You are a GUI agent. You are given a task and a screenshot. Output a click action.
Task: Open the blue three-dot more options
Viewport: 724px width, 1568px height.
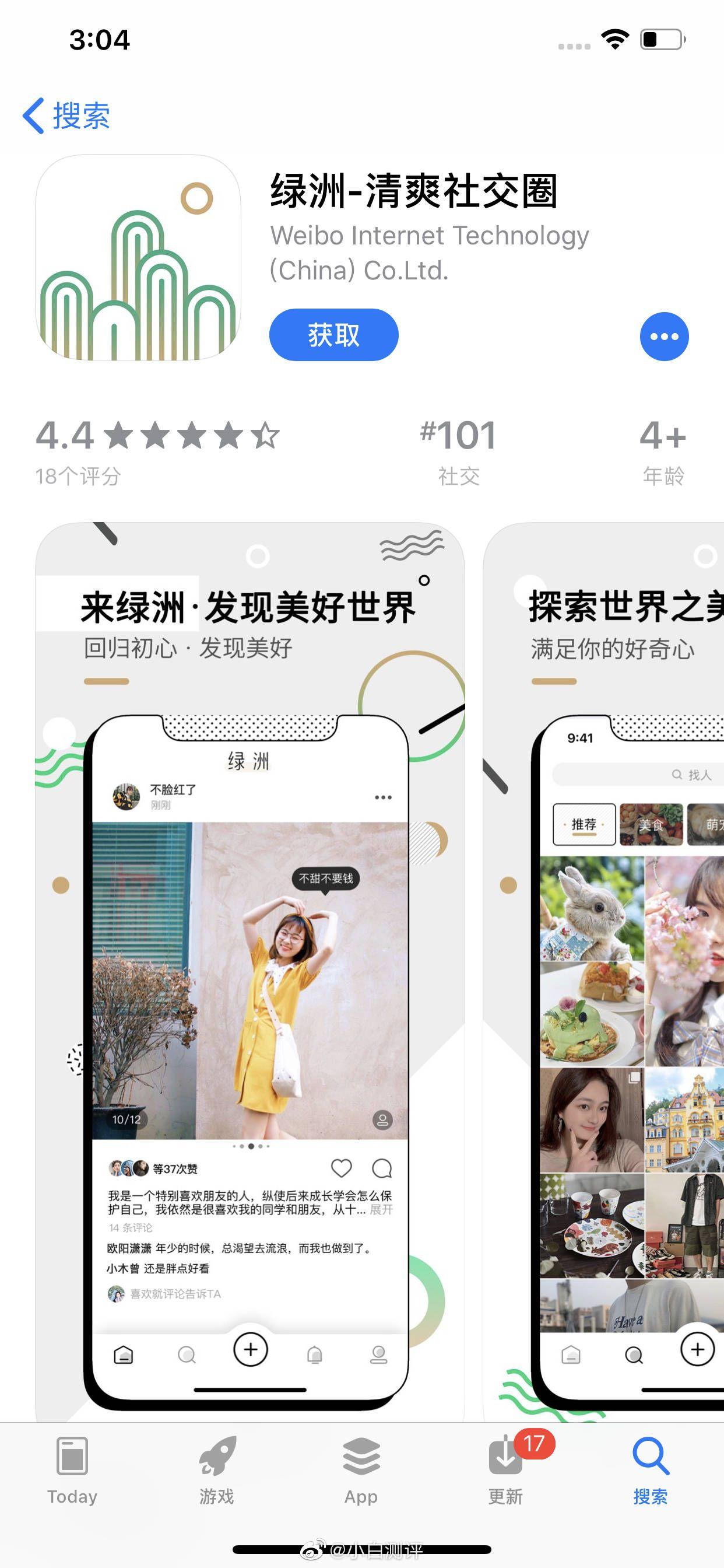tap(664, 337)
